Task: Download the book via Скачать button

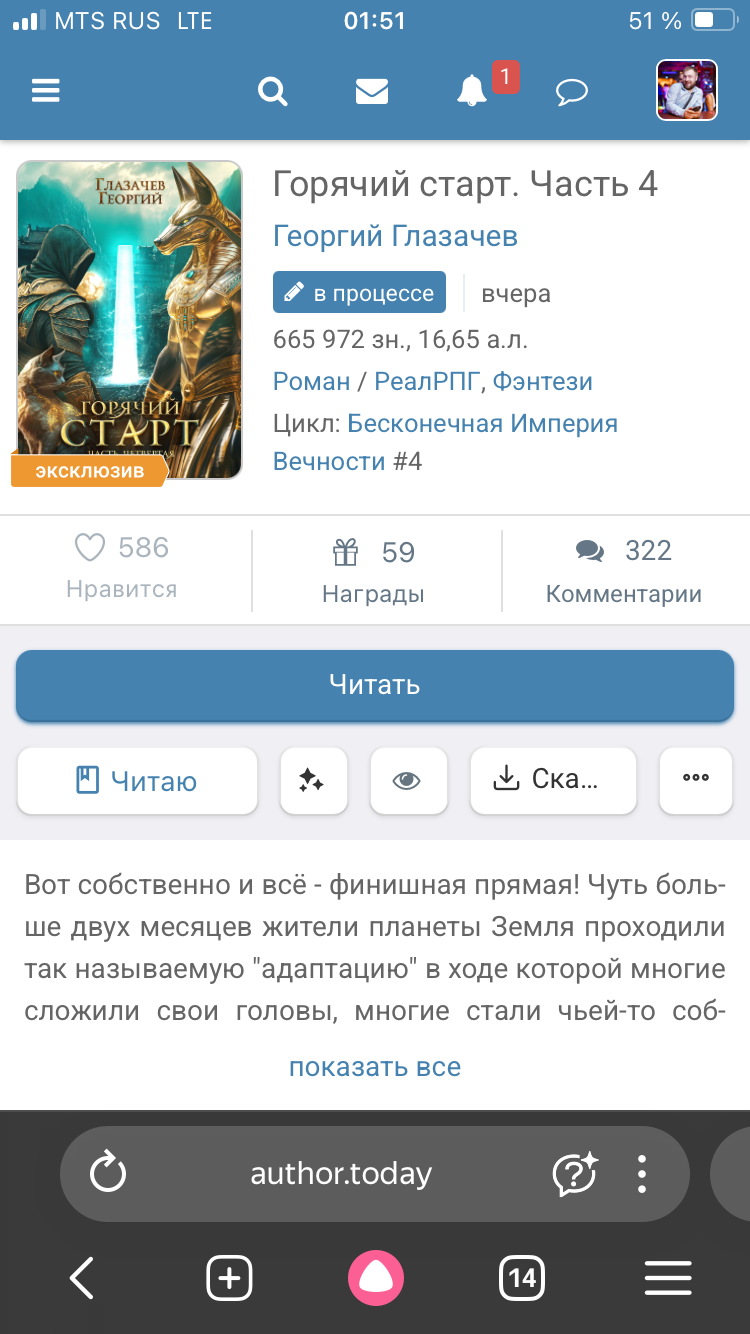Action: 552,780
